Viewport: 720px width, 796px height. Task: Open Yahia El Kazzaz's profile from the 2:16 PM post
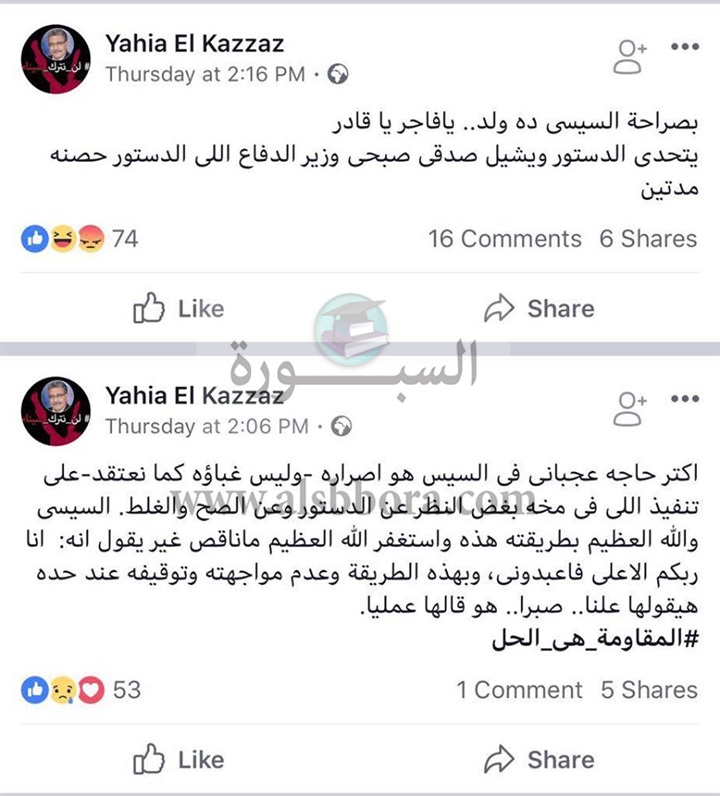click(194, 44)
